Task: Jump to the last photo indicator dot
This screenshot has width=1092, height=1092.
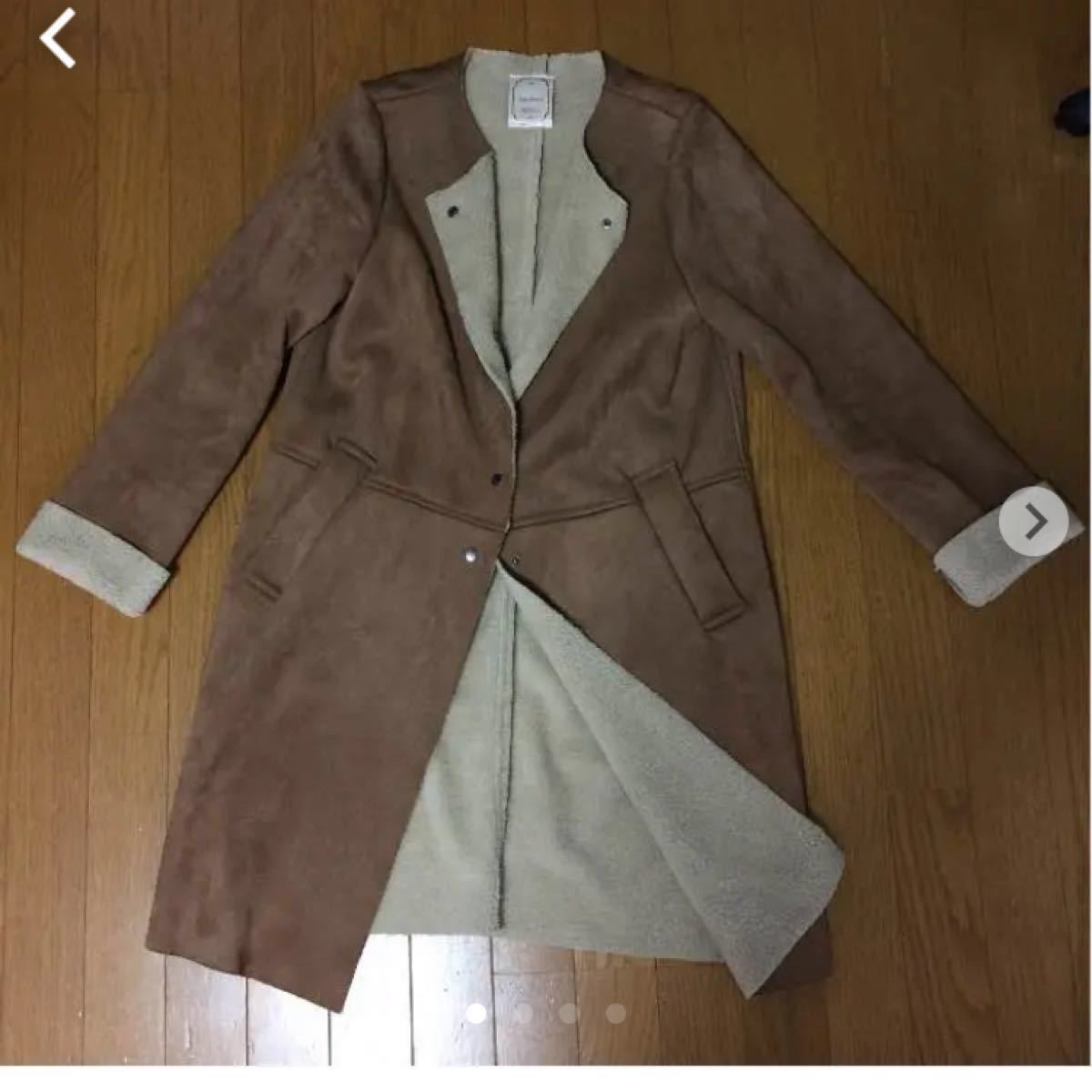Action: point(616,1012)
